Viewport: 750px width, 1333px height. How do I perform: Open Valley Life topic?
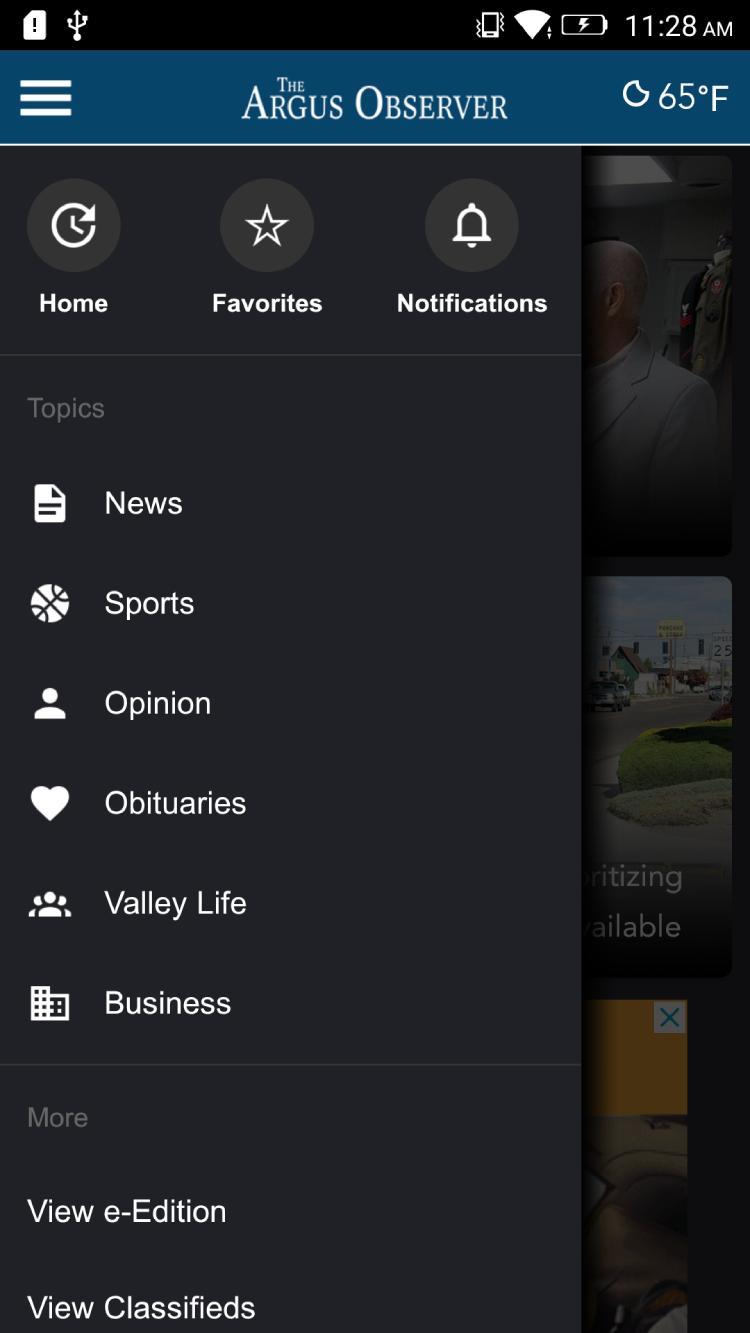coord(175,903)
